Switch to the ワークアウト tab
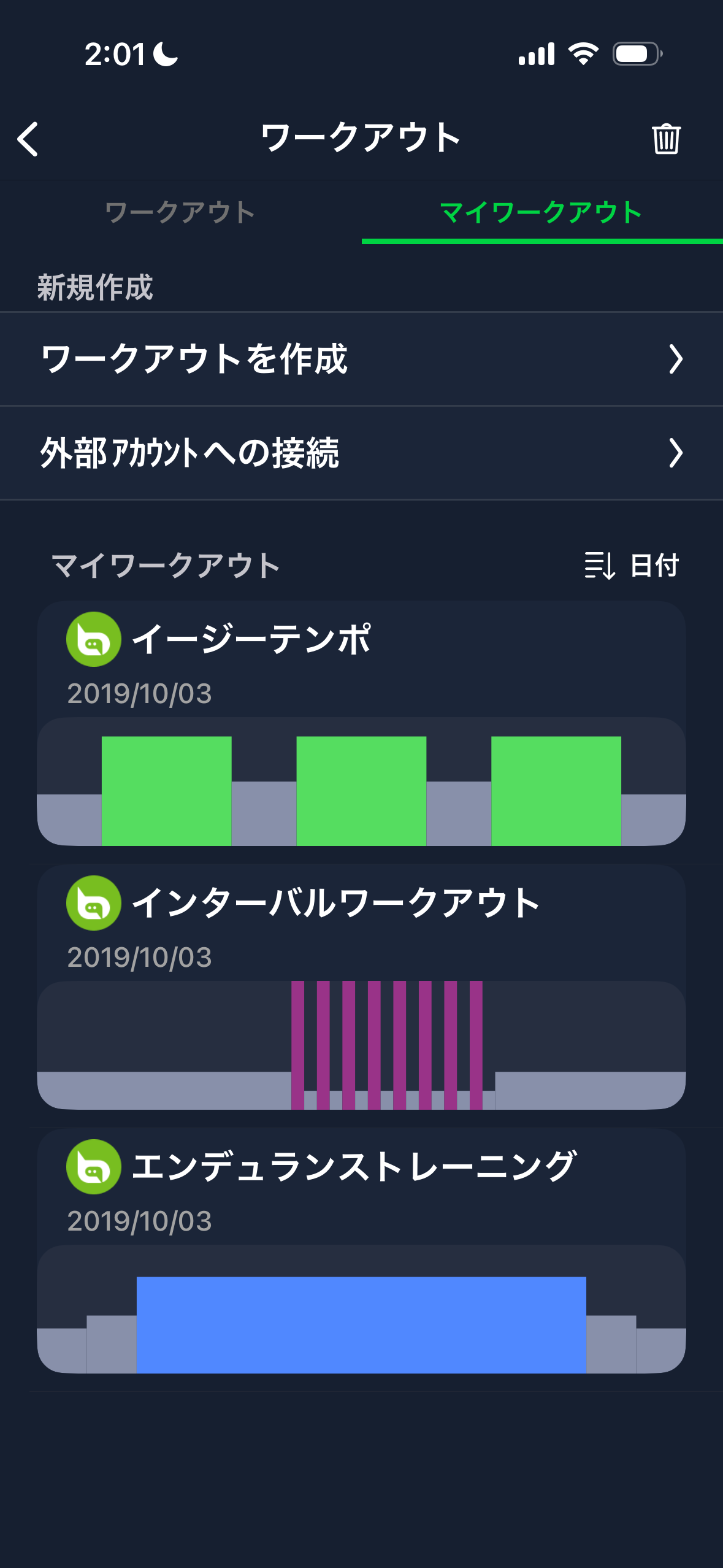 180,213
